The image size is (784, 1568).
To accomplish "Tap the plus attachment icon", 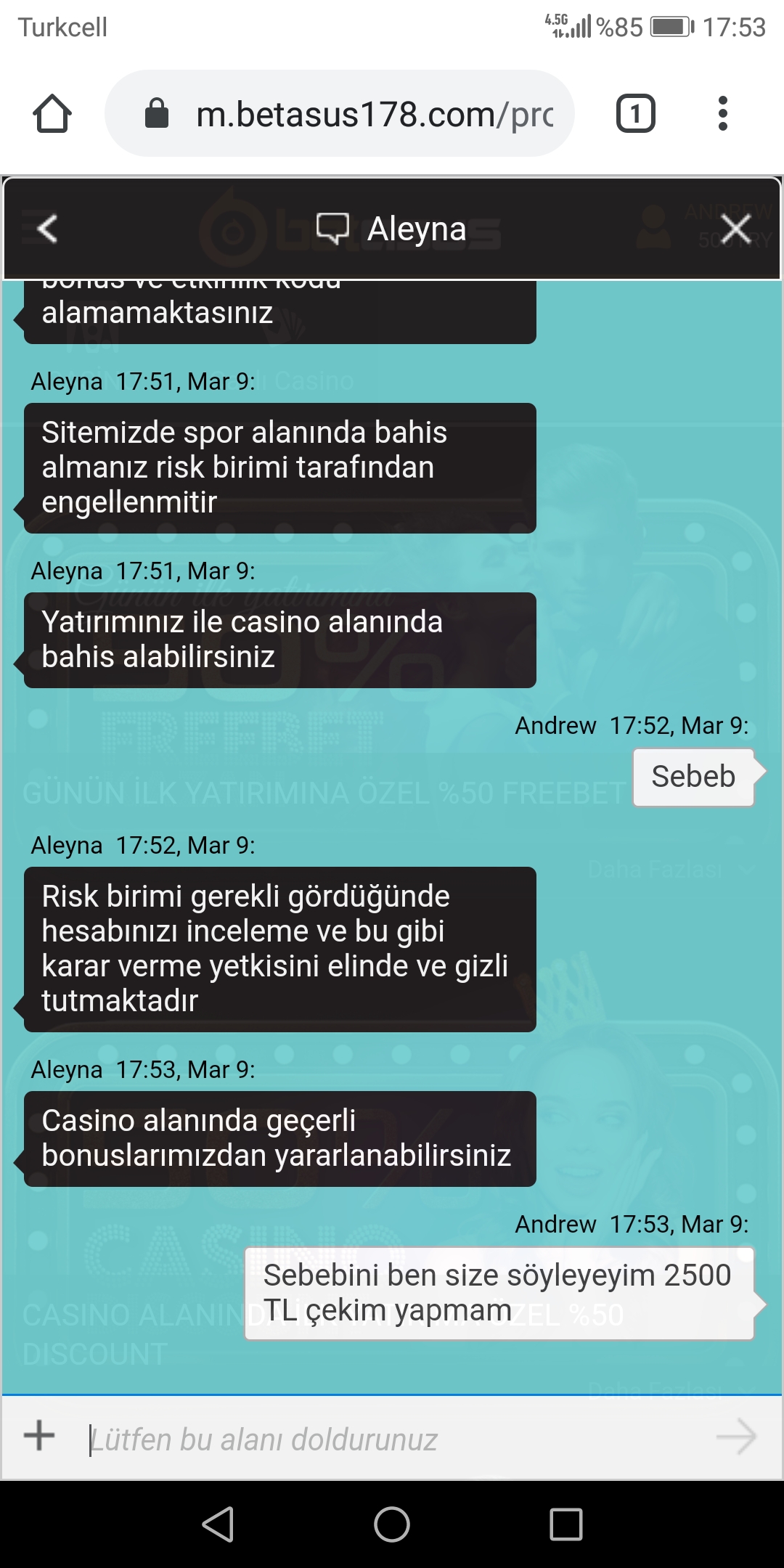I will pyautogui.click(x=39, y=1435).
